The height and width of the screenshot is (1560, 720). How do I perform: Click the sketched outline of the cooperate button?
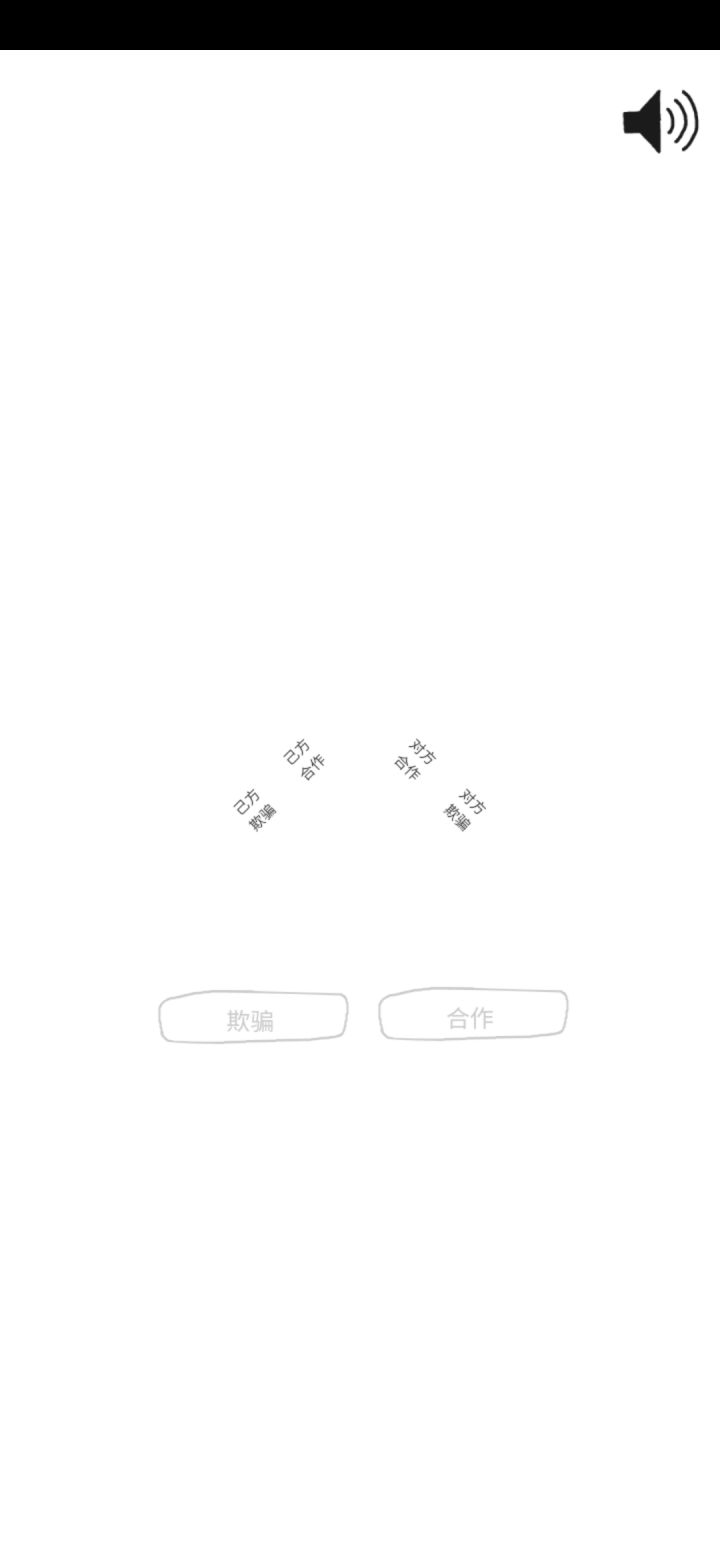471,1015
